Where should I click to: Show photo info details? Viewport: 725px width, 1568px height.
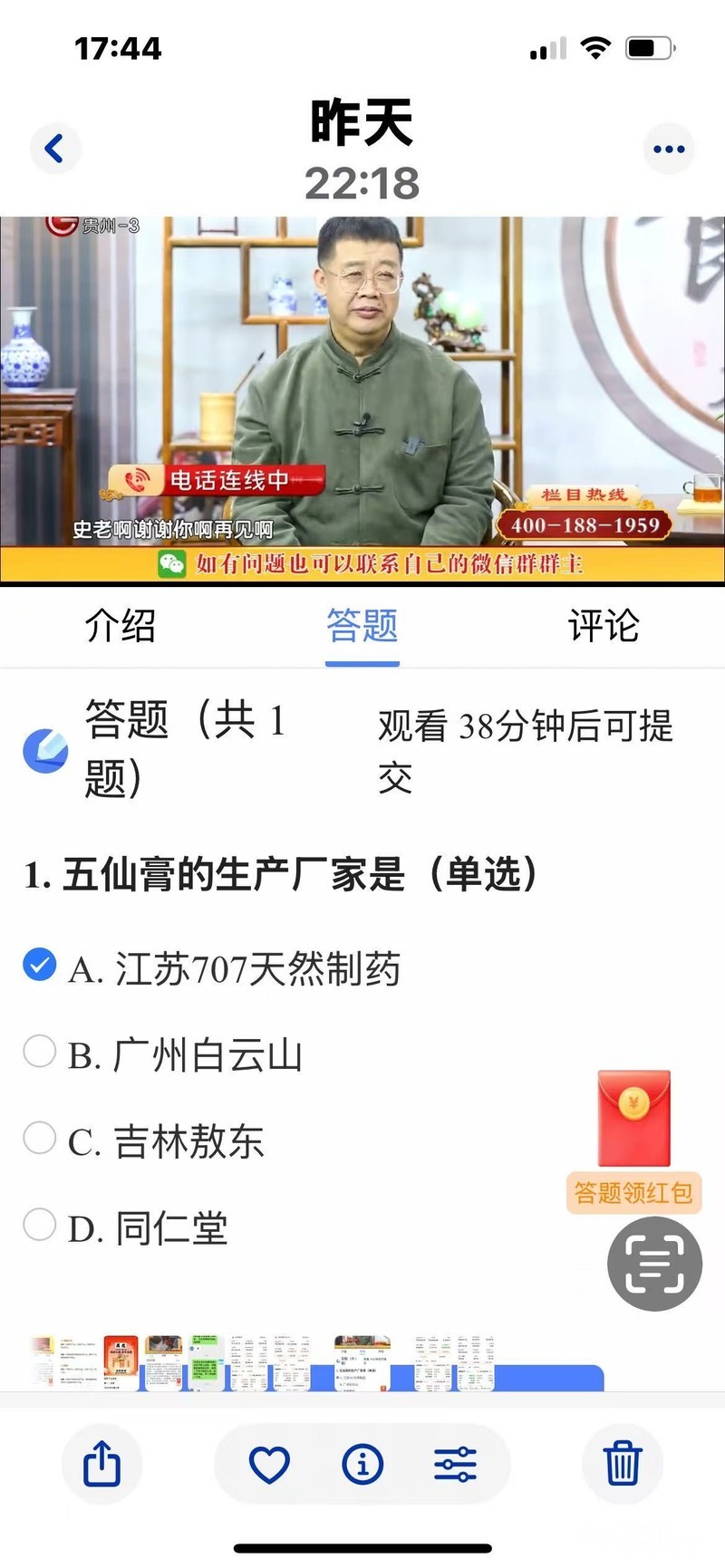pos(362,1464)
